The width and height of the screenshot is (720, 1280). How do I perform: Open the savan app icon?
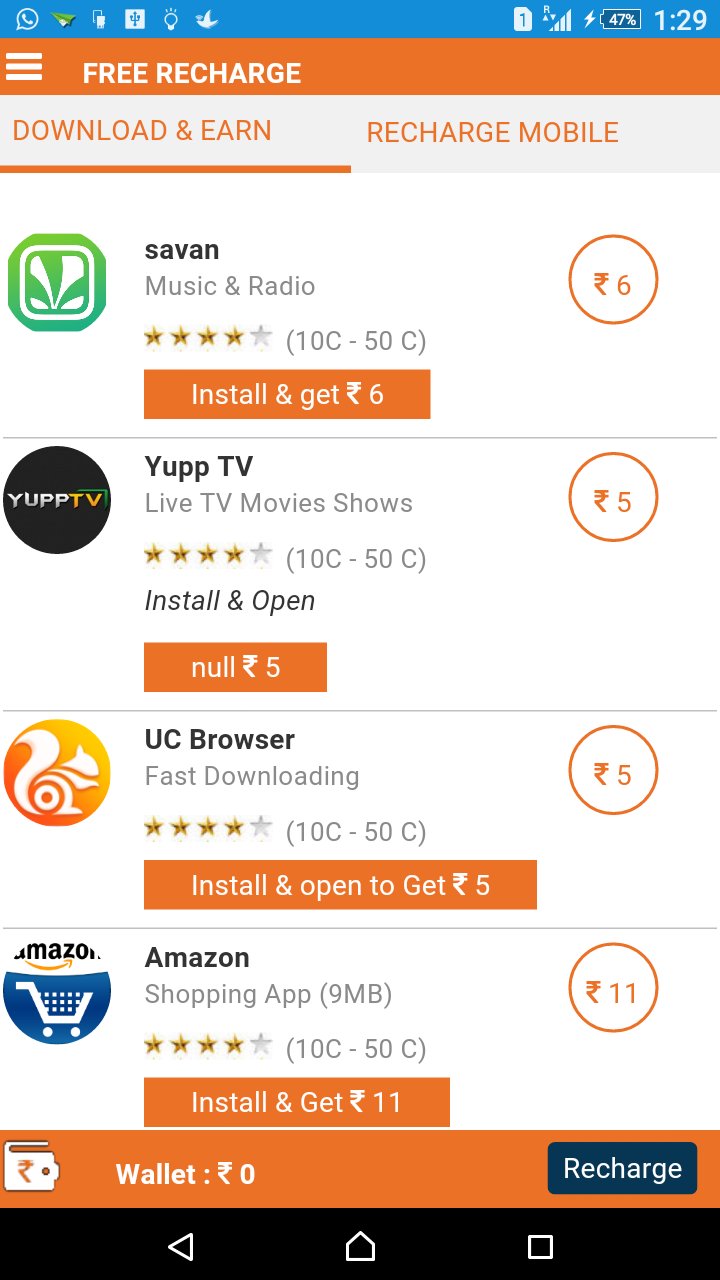click(57, 283)
